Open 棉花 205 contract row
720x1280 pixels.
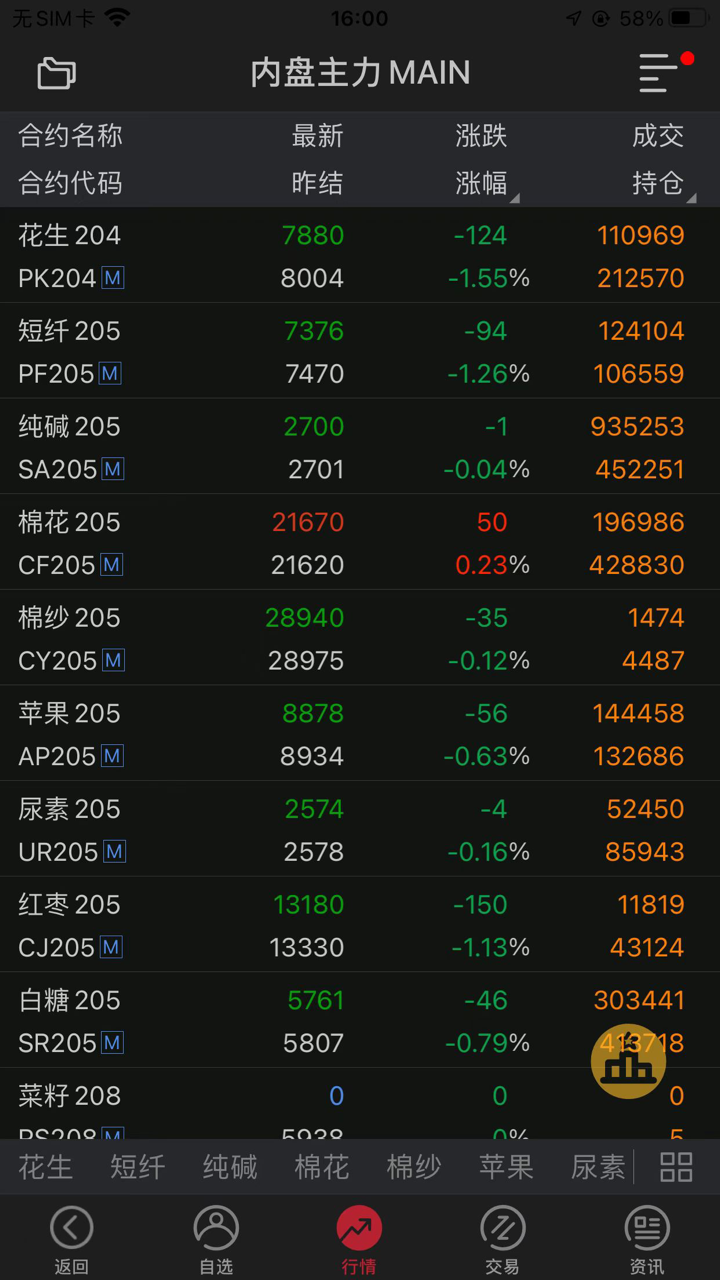[x=360, y=543]
